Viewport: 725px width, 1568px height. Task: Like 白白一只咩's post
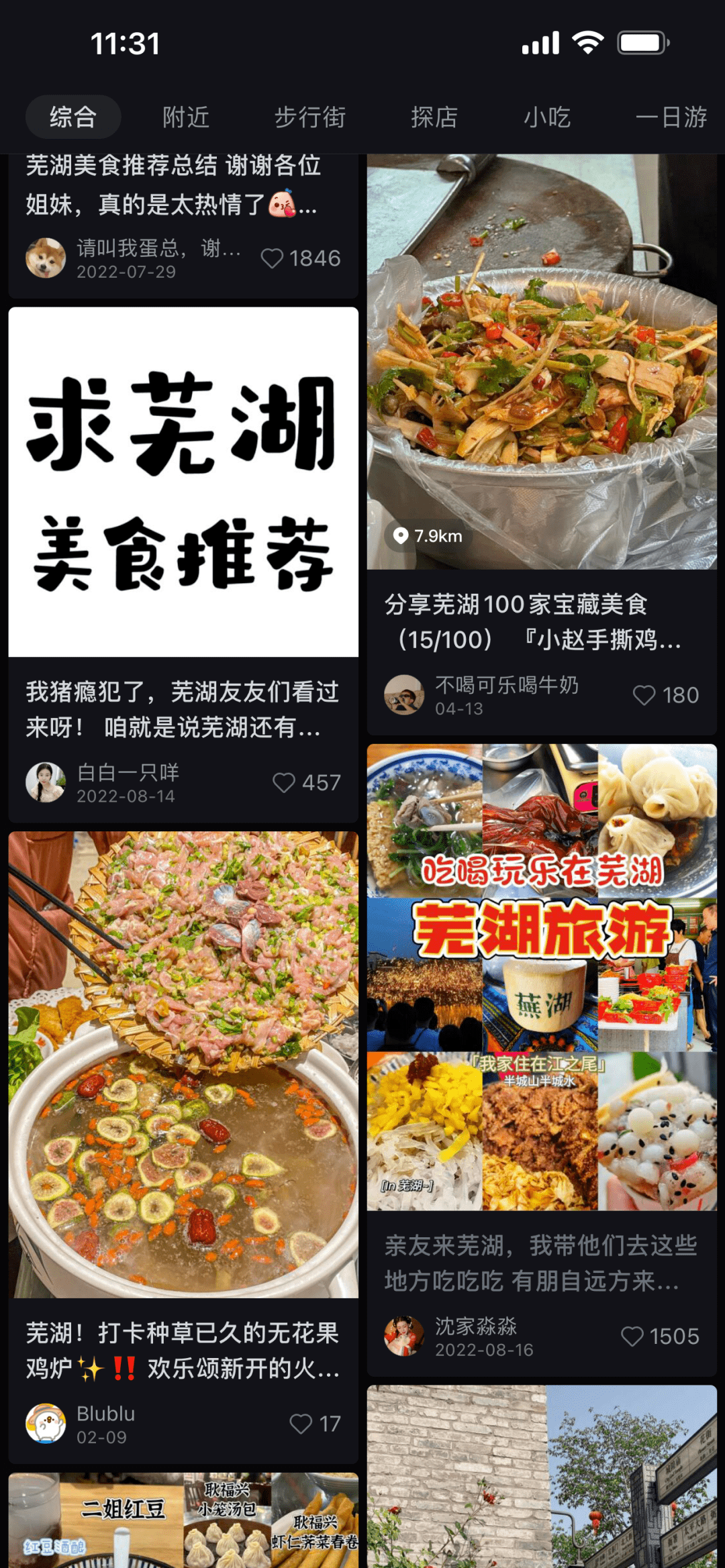pyautogui.click(x=284, y=782)
